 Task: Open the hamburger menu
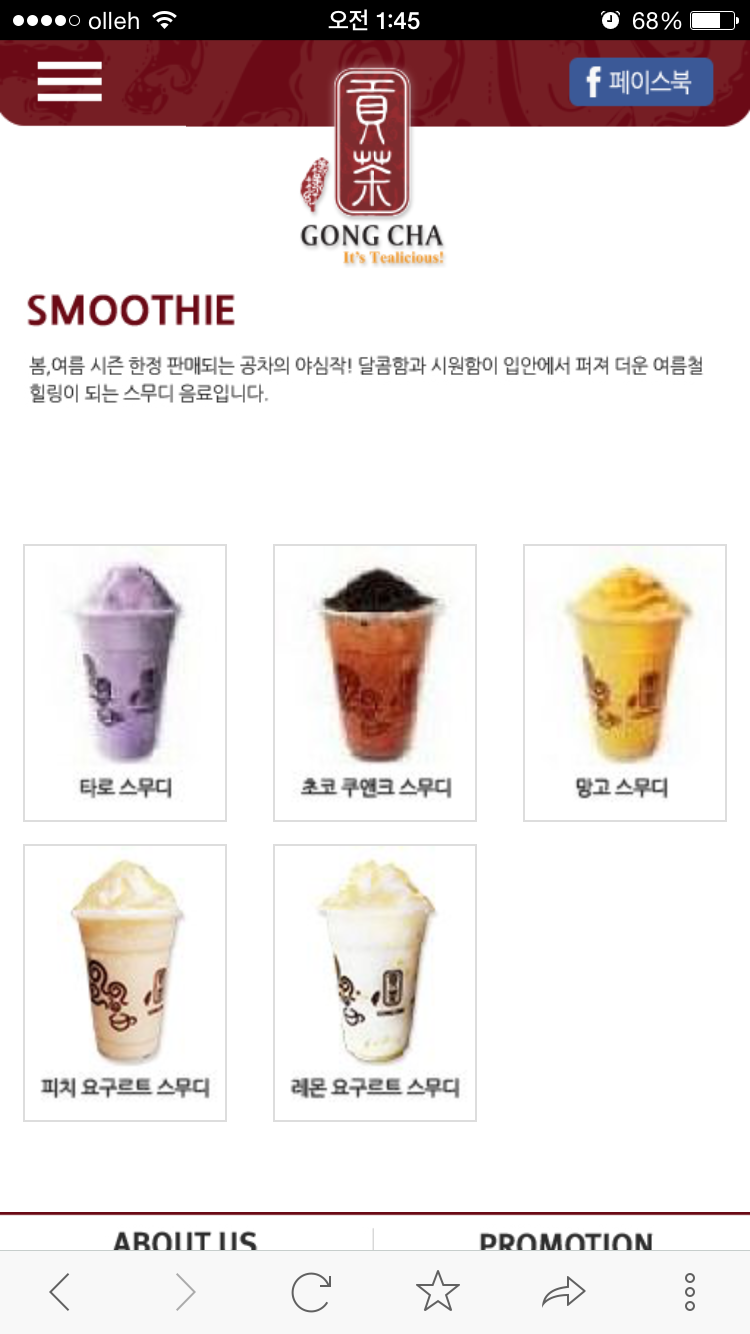point(69,81)
